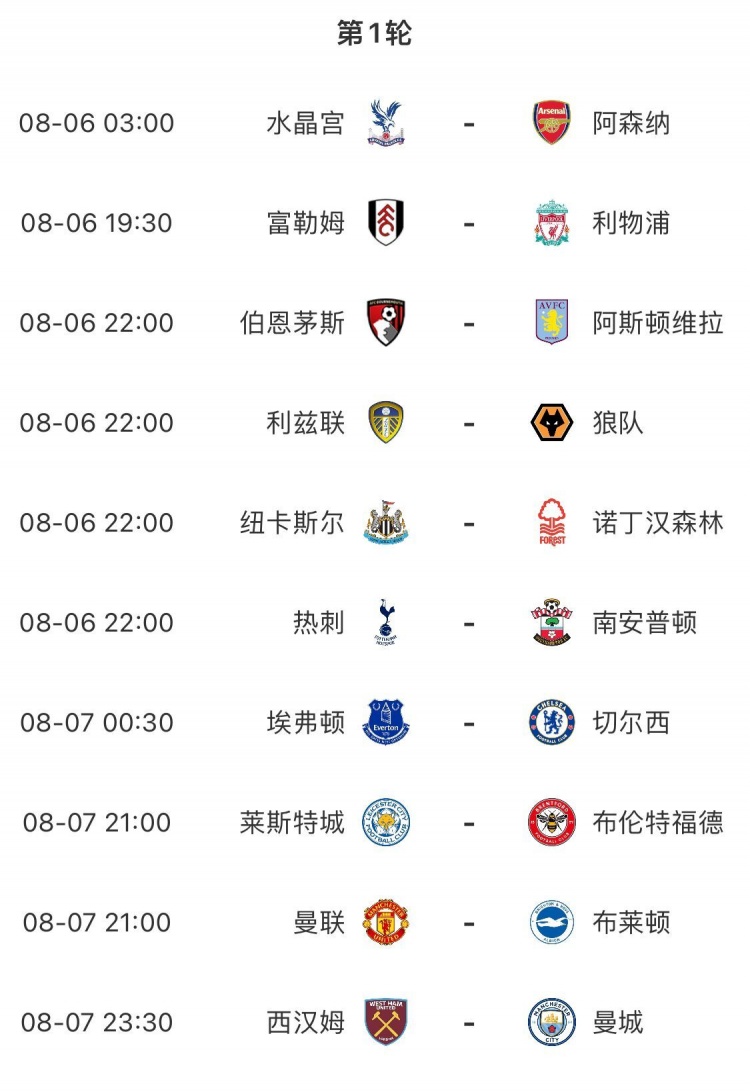Screen dimensions: 750x1092
Task: Open the 第1轮 round header
Action: pos(375,31)
